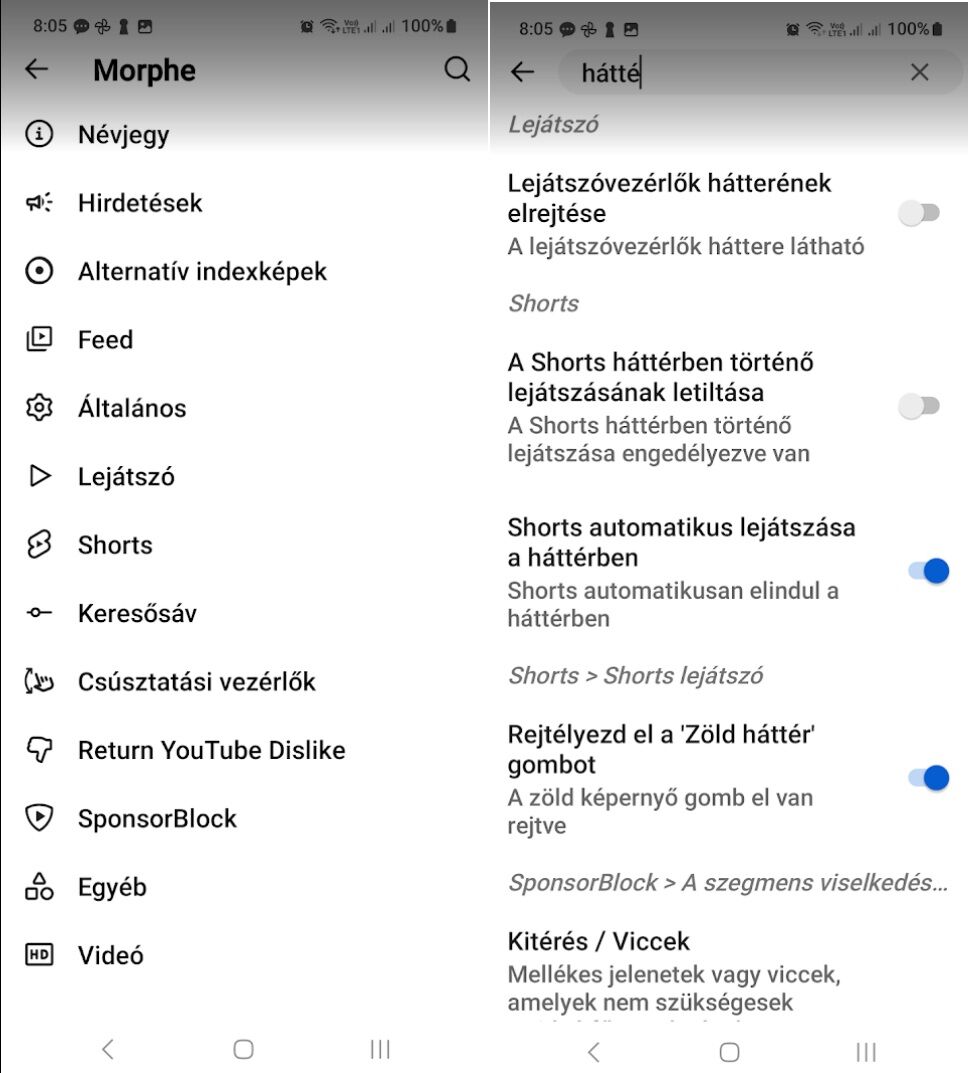Open Alternatív indexképek settings
Screen dimensions: 968x1073
point(202,272)
